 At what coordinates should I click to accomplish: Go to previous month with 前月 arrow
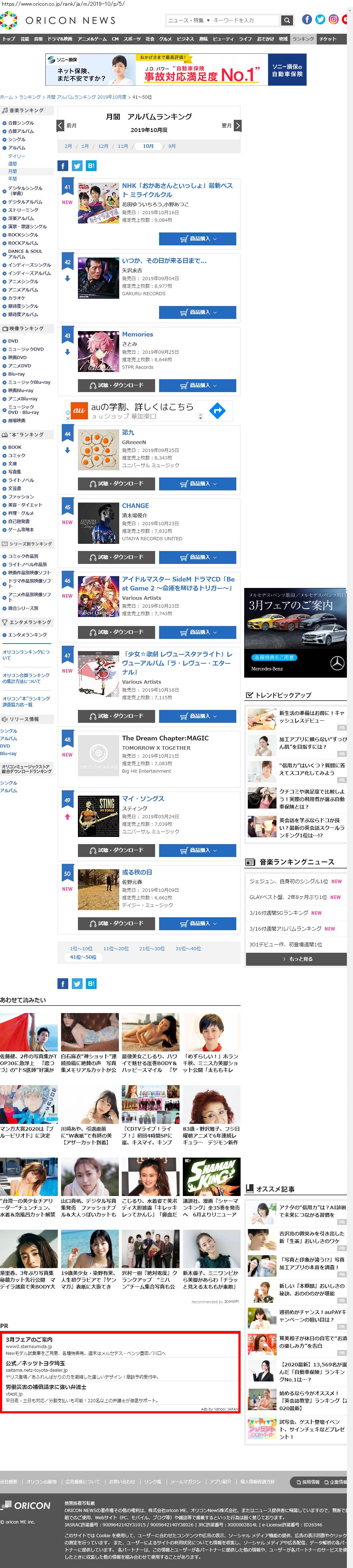(60, 126)
